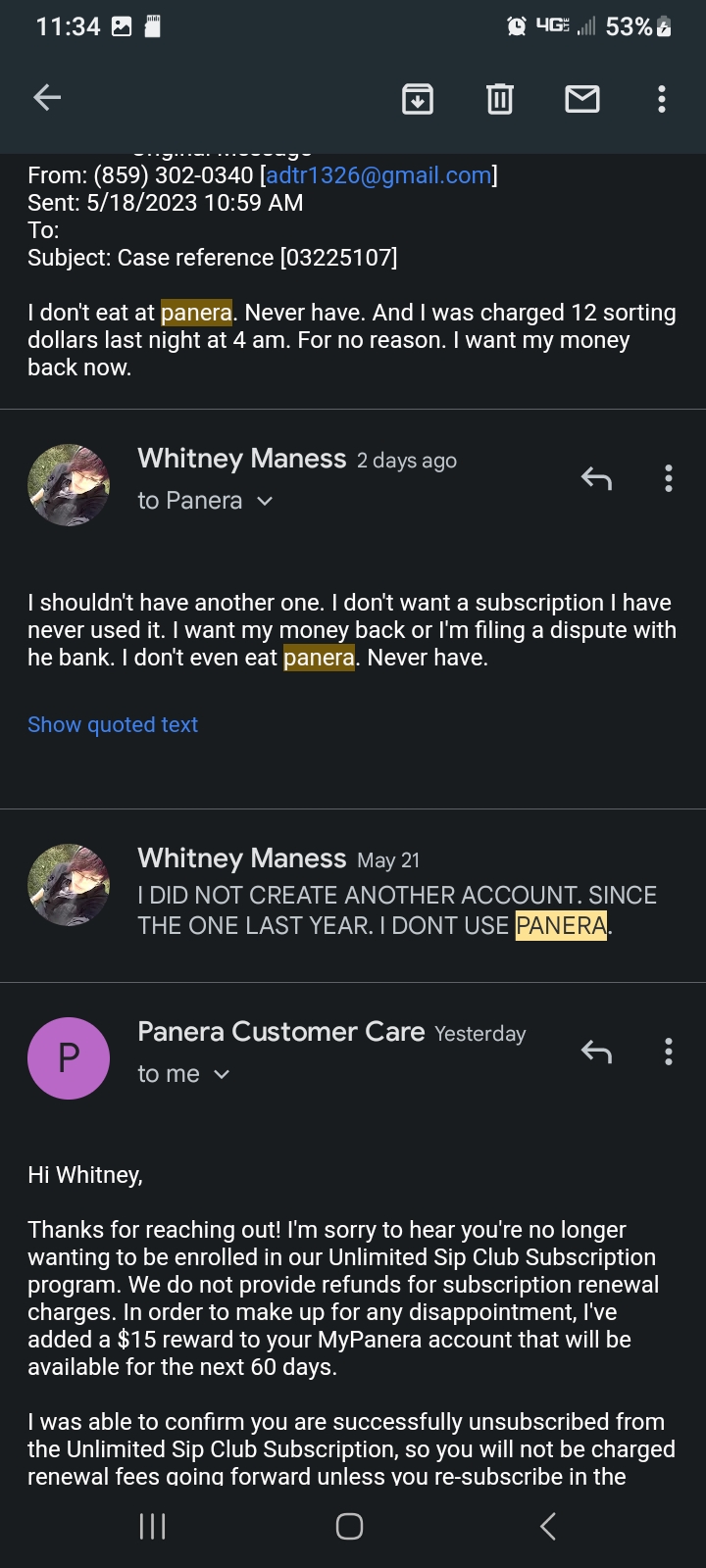The image size is (706, 1568).
Task: Tap Whitney Maness's sender name
Action: coord(241,459)
